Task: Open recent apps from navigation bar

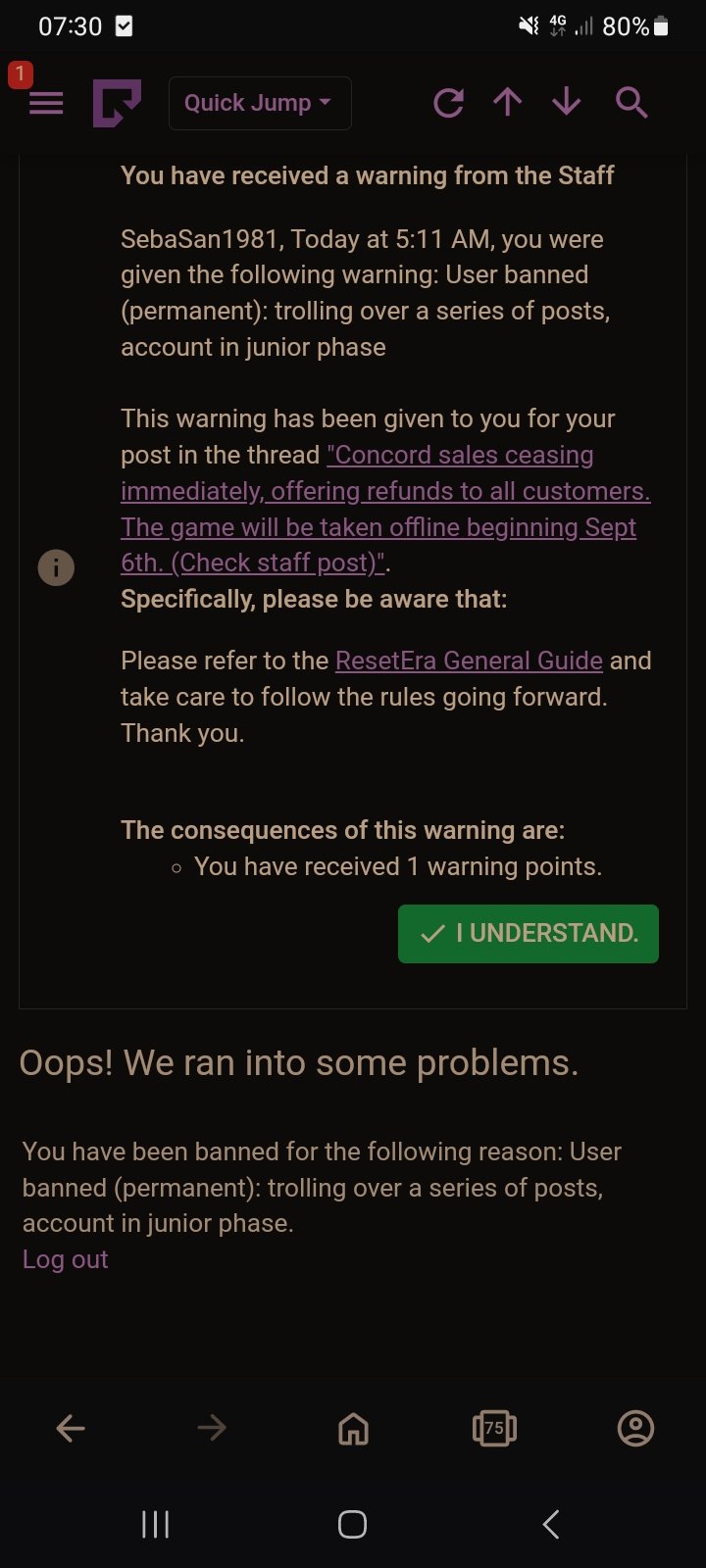Action: click(155, 1524)
